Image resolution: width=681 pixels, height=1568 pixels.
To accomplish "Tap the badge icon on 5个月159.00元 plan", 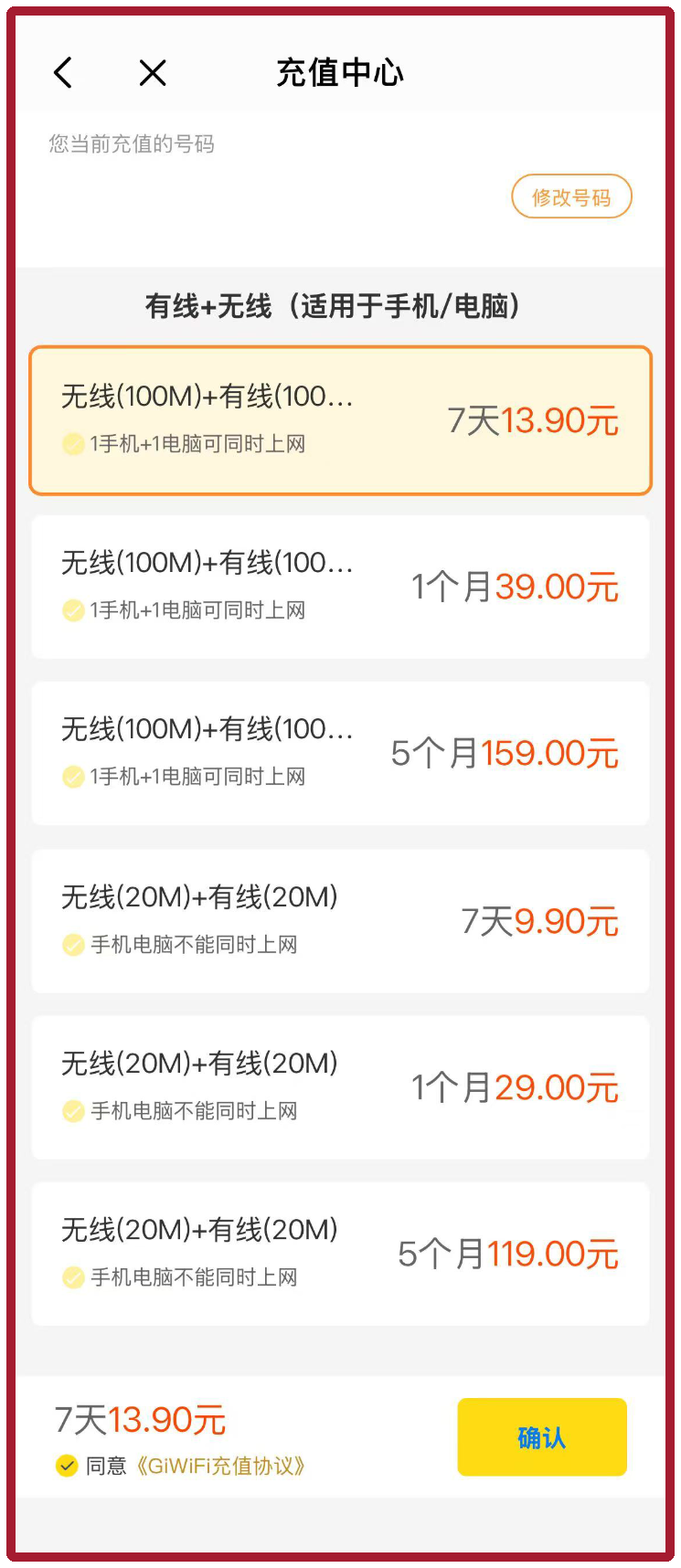I will (x=73, y=777).
